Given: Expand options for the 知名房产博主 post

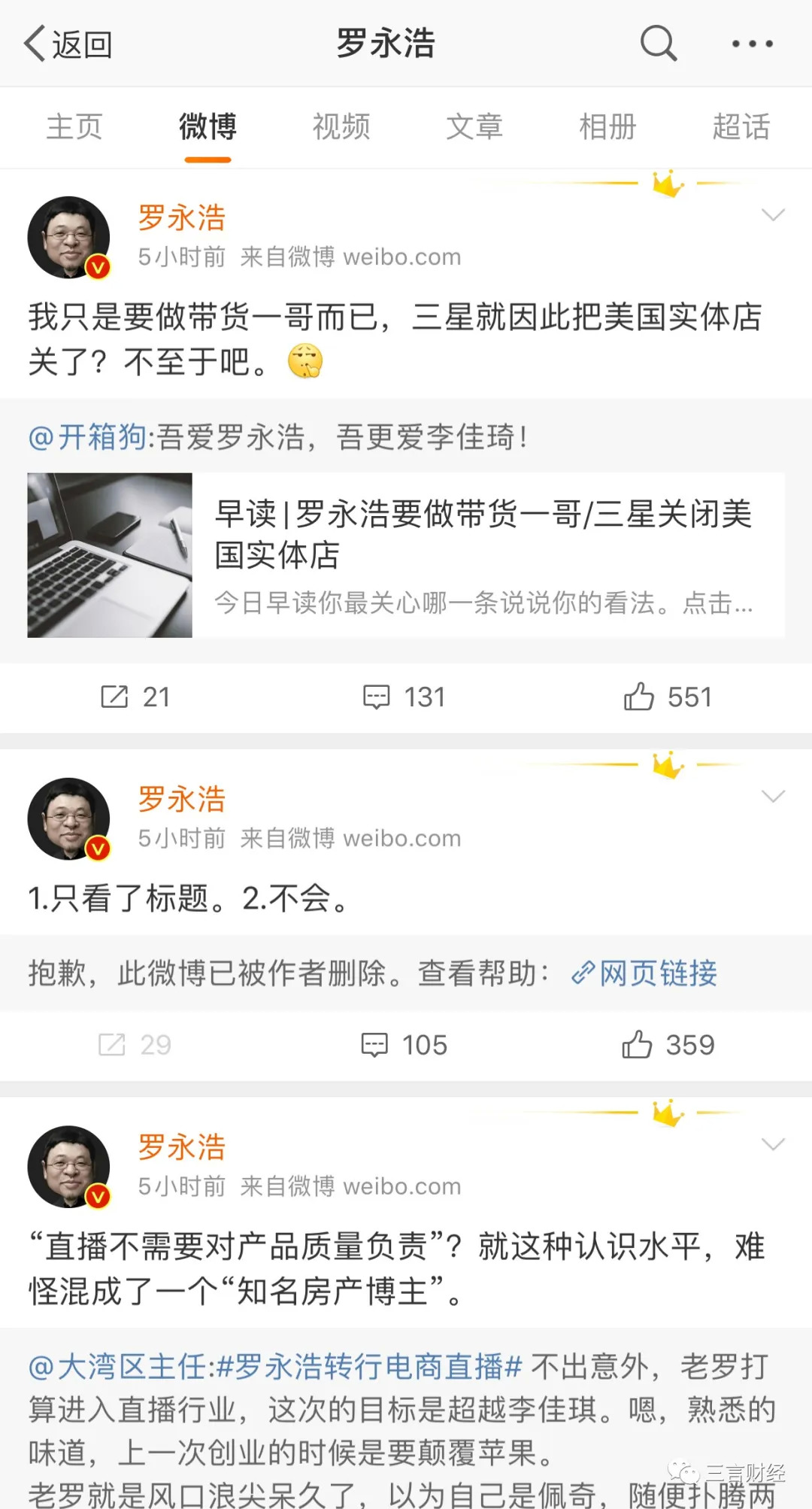Looking at the screenshot, I should tap(773, 1144).
